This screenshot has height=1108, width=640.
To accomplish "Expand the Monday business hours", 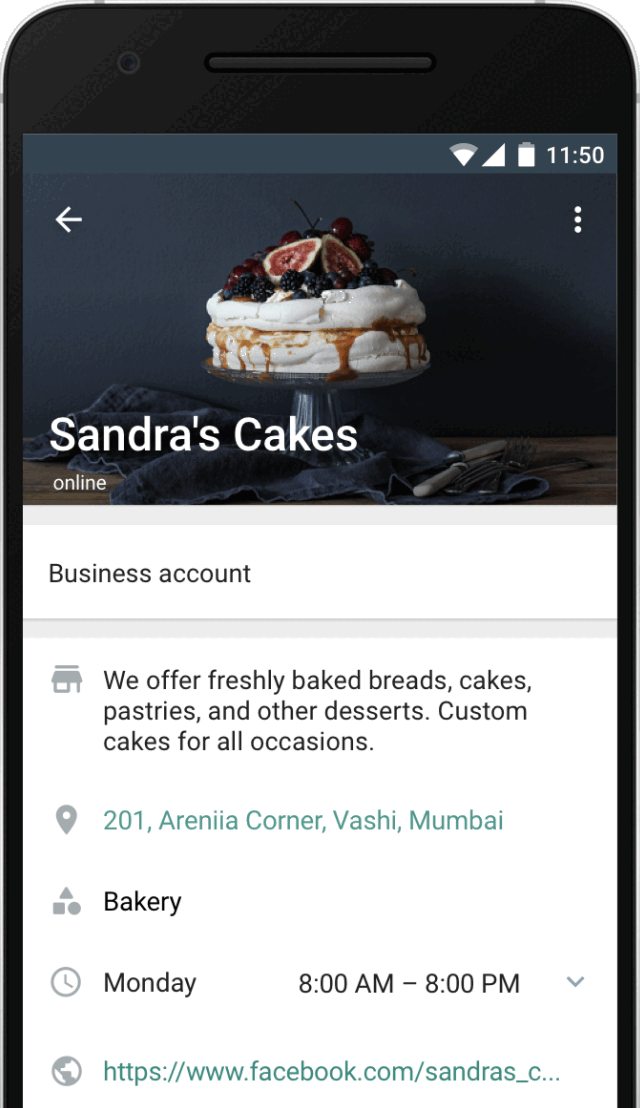I will point(575,982).
